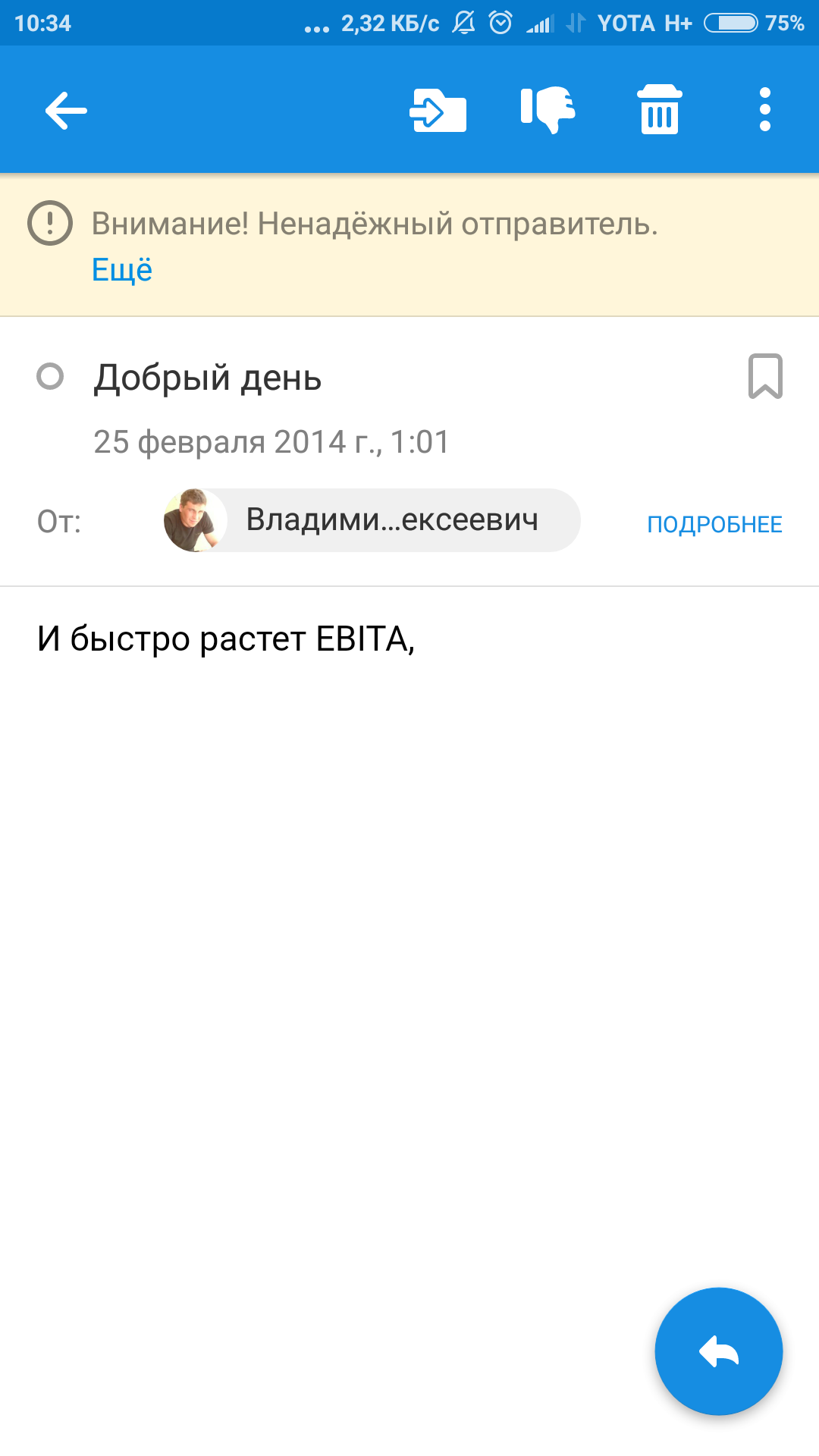
Task: Tap the 'Ещё' link in the warning
Action: click(122, 270)
